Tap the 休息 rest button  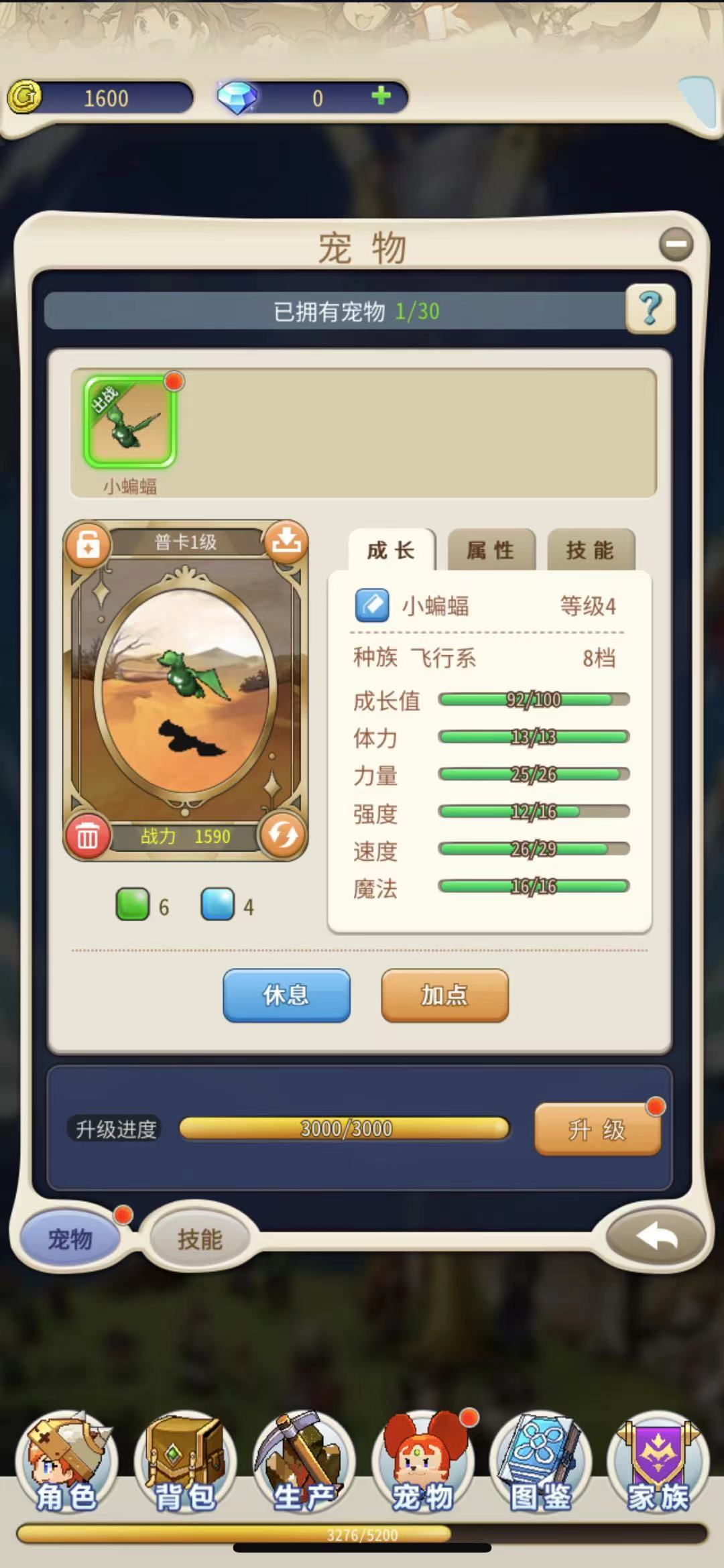coord(286,995)
